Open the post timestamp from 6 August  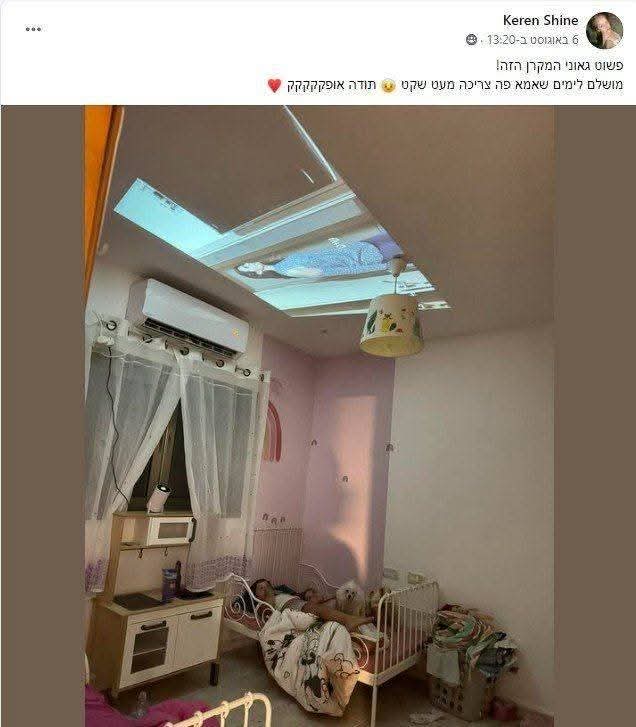532,40
